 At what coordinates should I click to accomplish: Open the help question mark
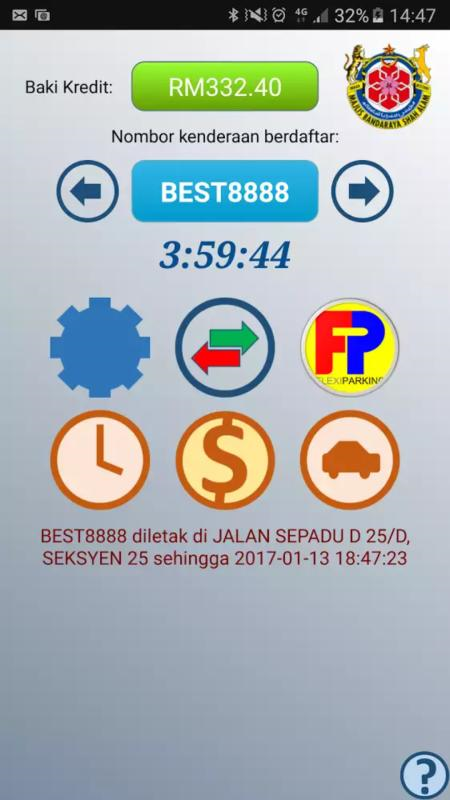tap(424, 776)
